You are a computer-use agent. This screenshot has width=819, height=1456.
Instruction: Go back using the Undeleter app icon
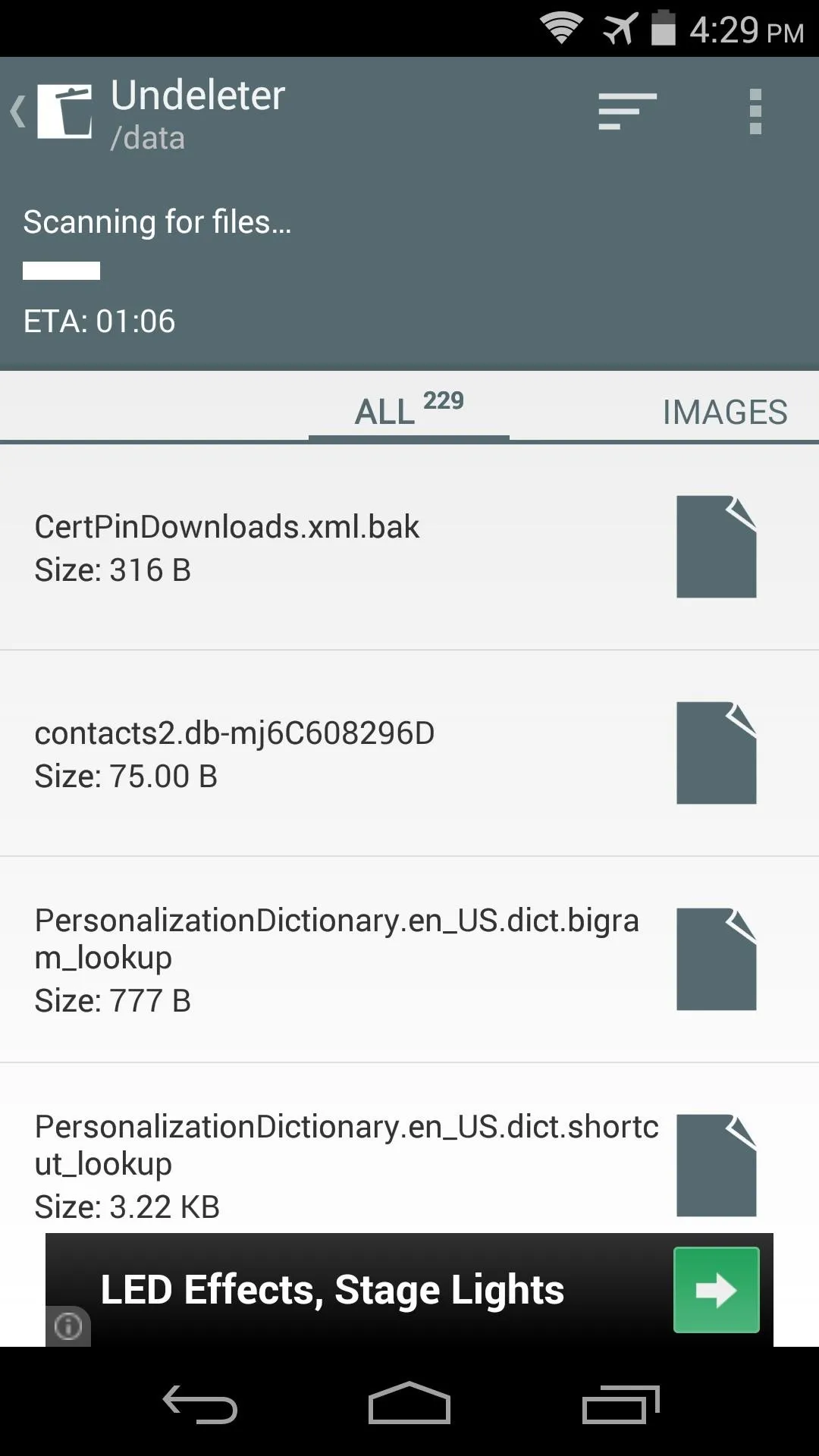[53, 111]
